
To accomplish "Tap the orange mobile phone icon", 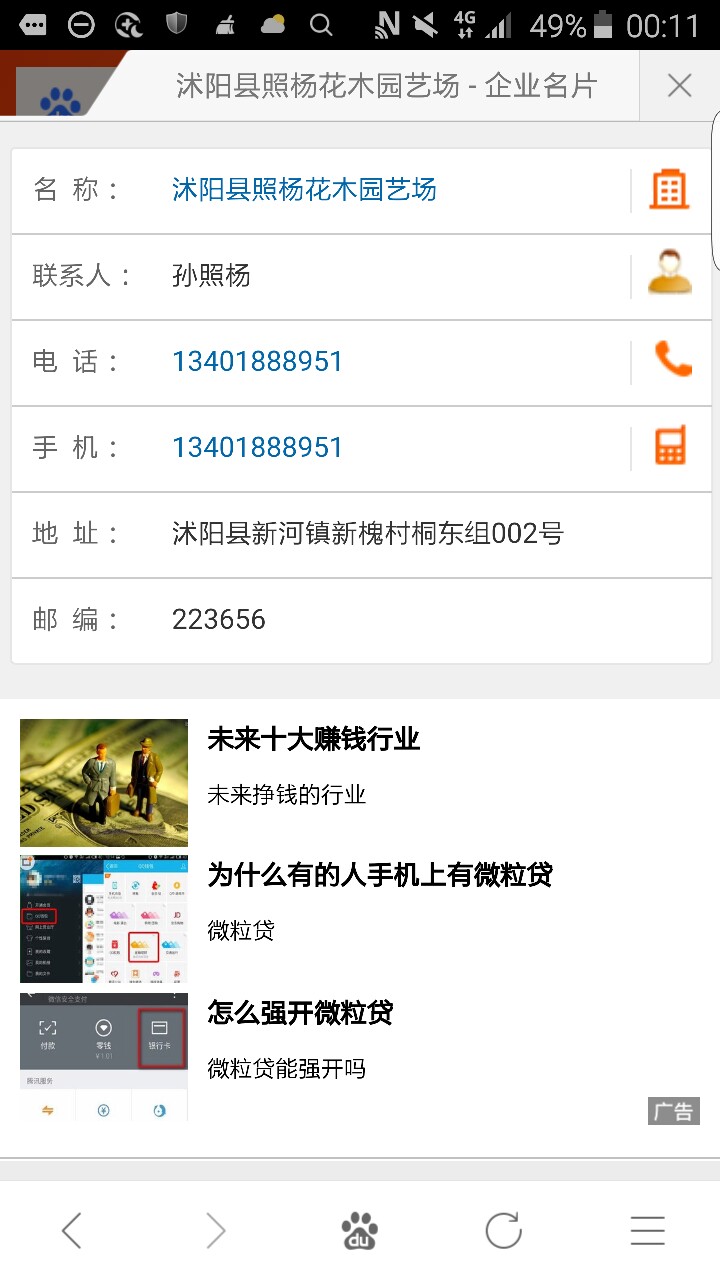I will click(671, 445).
